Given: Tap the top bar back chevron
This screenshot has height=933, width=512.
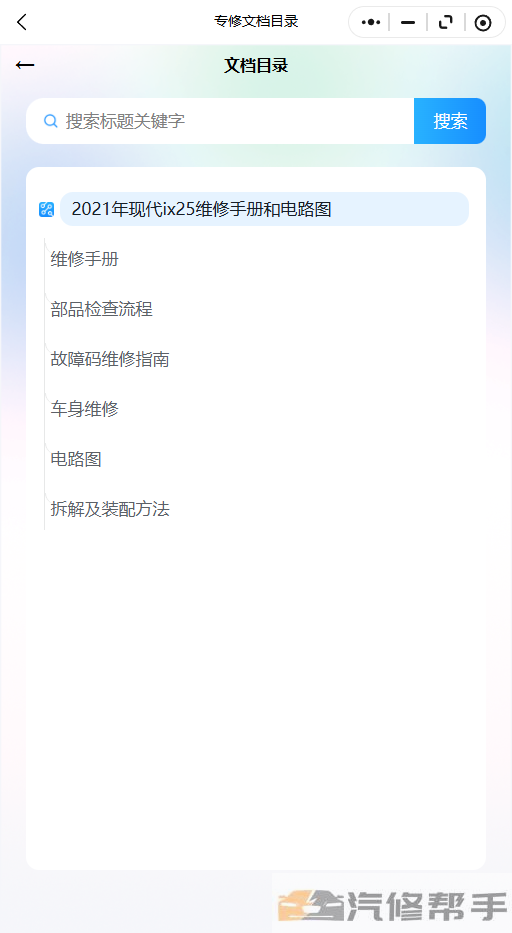Looking at the screenshot, I should pyautogui.click(x=22, y=23).
